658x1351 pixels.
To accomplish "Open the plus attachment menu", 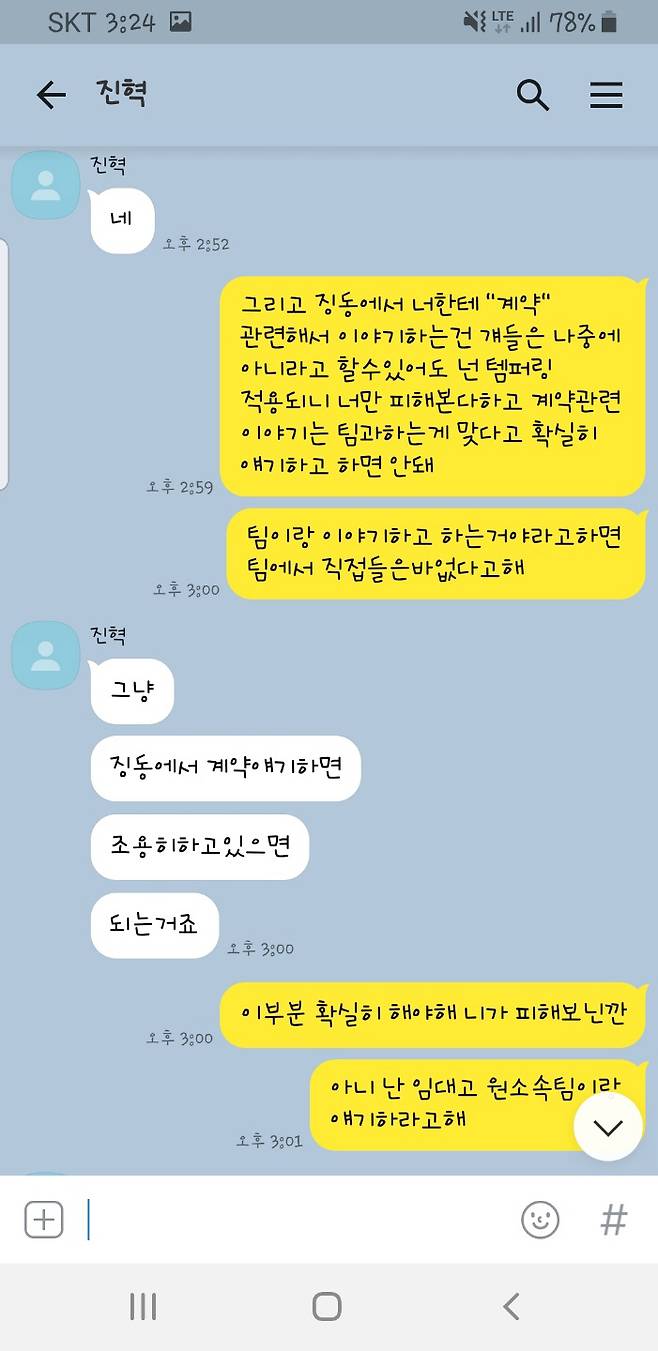I will coord(44,1219).
